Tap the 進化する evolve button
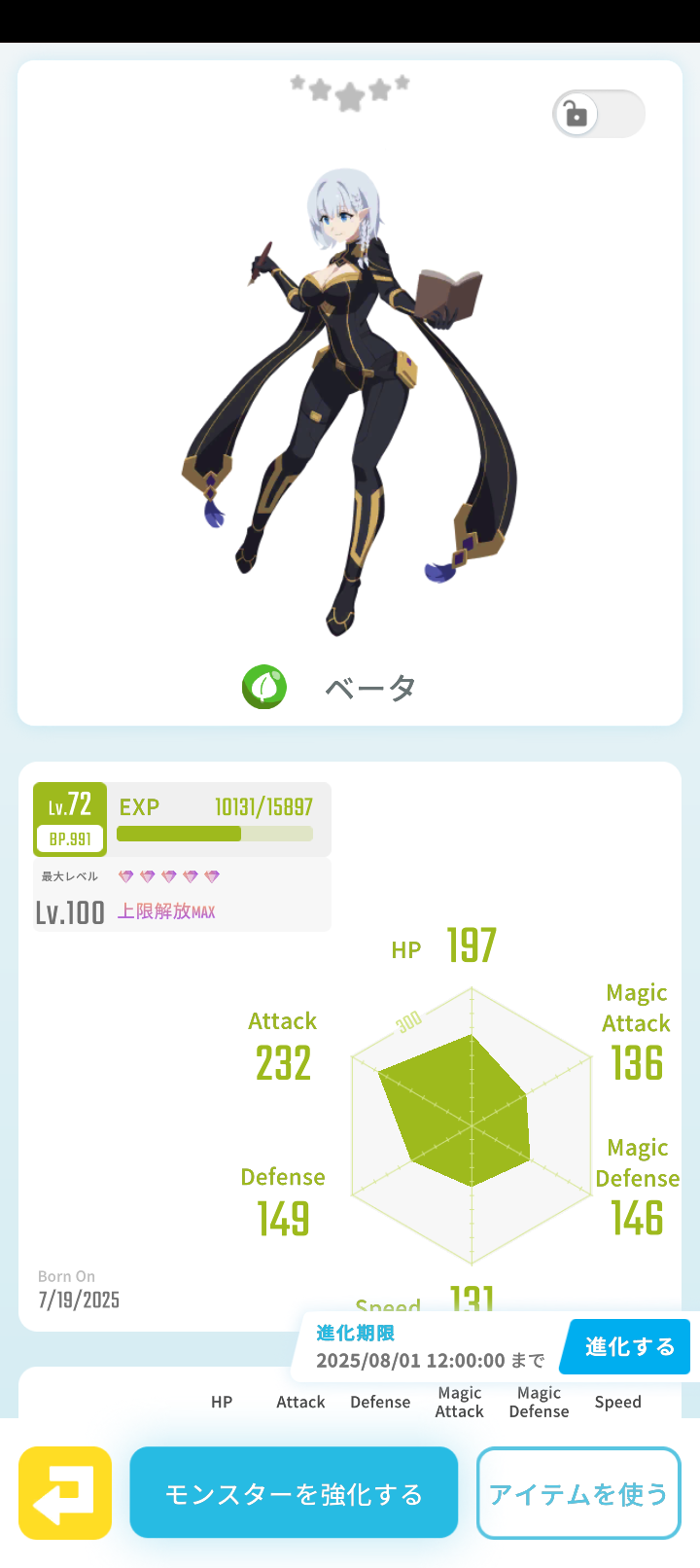 click(629, 1347)
